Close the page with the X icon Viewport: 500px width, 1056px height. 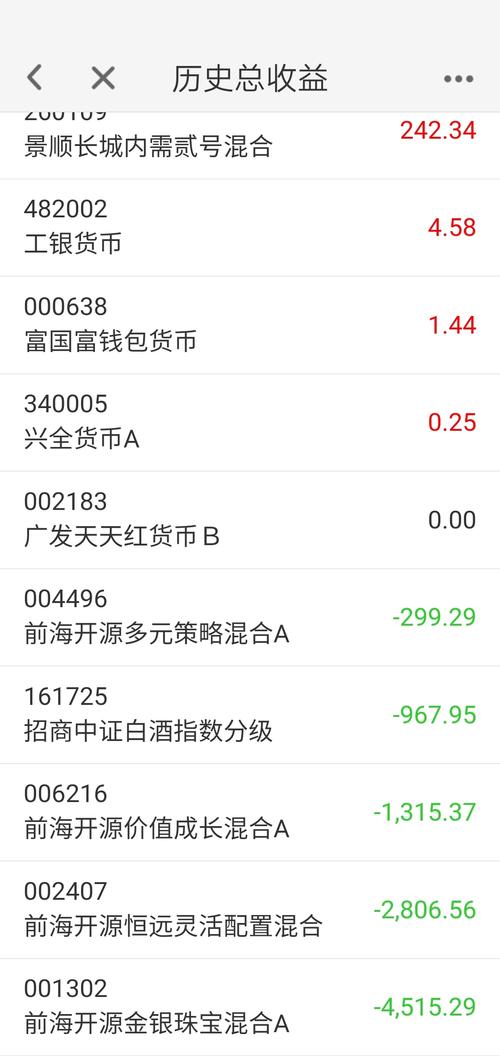click(x=103, y=78)
